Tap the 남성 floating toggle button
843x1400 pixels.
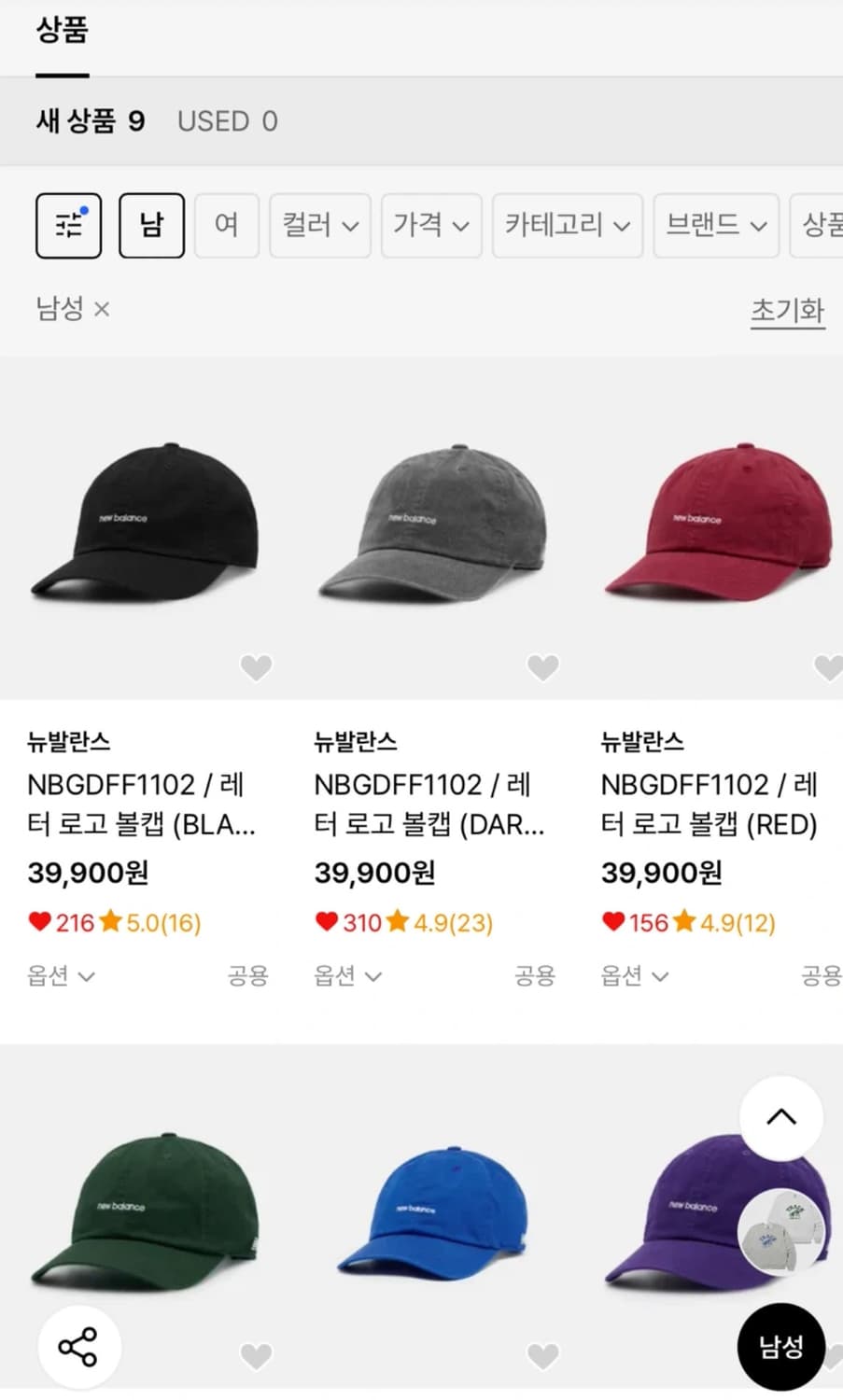[x=781, y=1347]
